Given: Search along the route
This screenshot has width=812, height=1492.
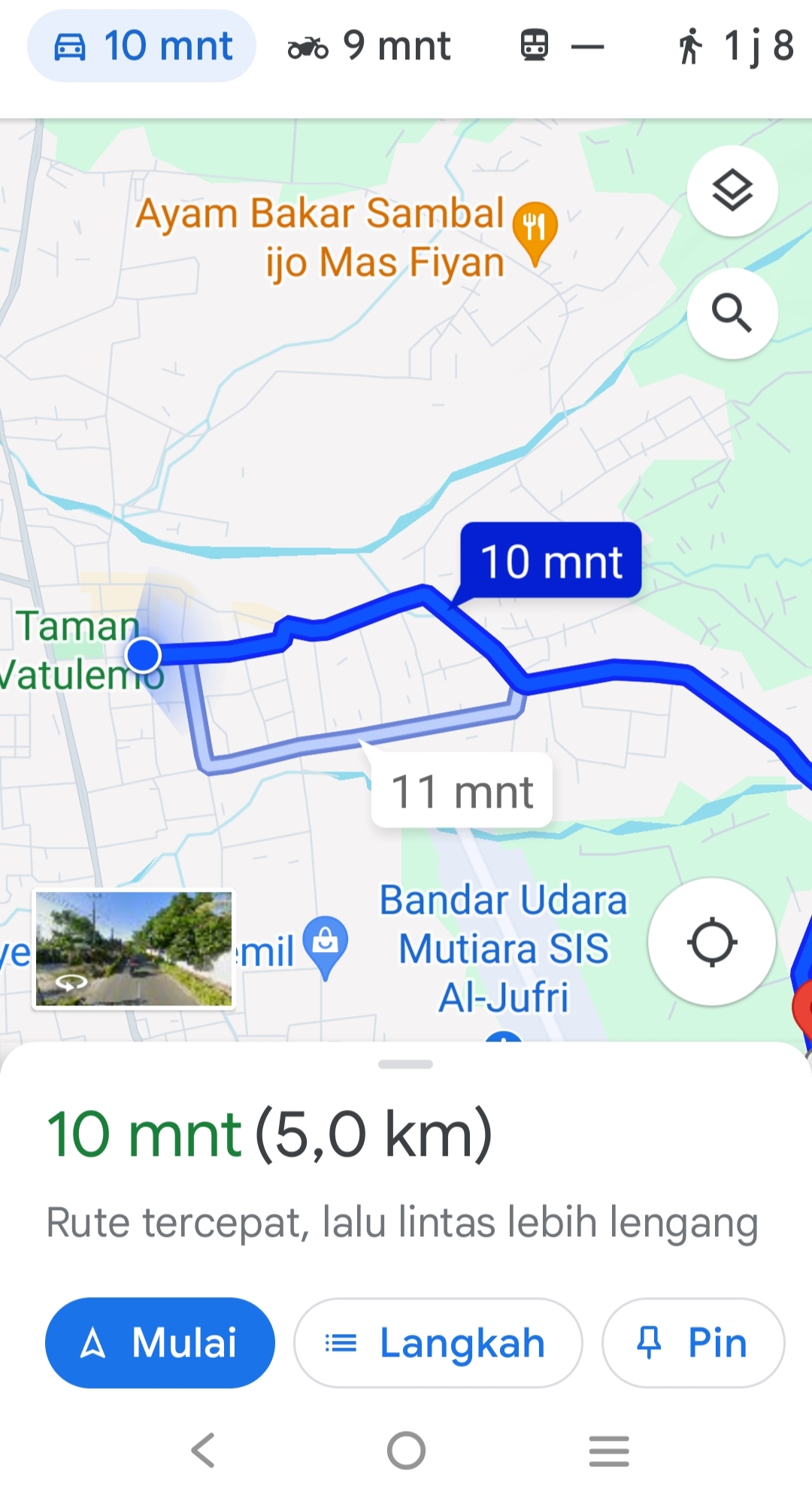Looking at the screenshot, I should [732, 313].
